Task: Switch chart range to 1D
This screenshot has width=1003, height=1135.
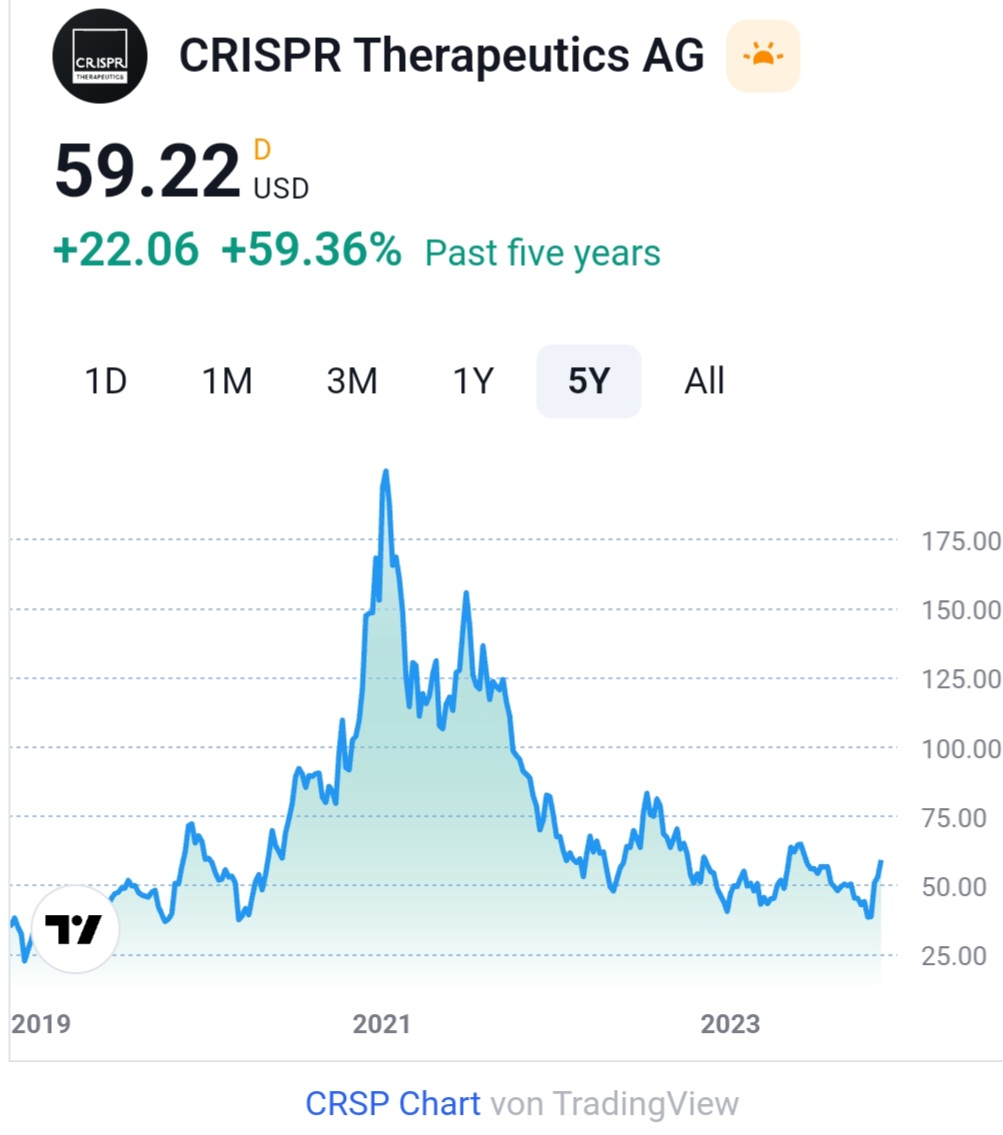Action: (x=106, y=381)
